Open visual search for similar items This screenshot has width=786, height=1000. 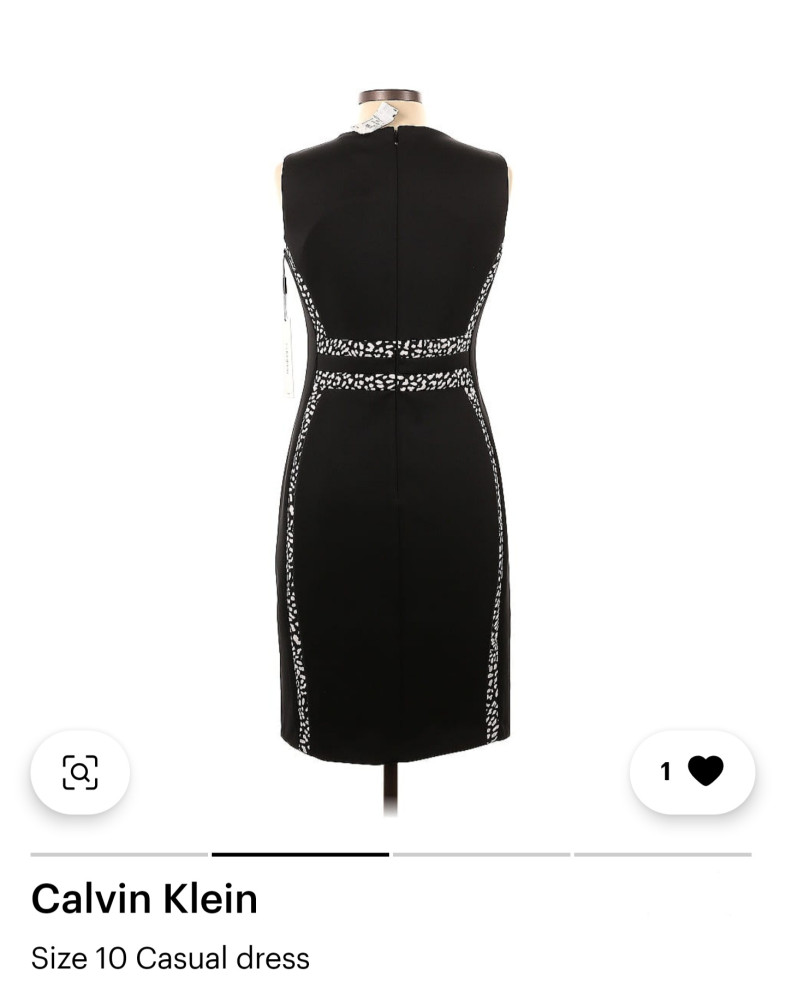click(x=80, y=771)
